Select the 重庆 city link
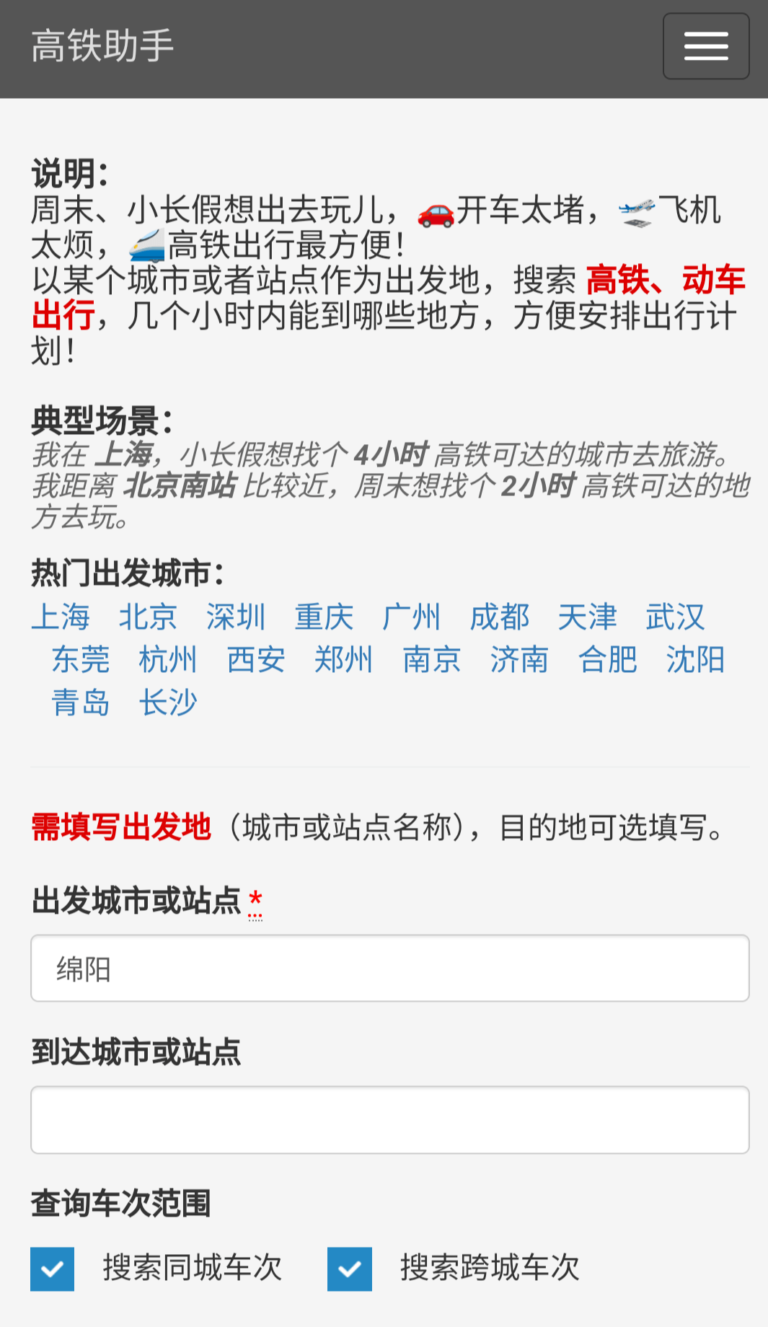 [x=323, y=617]
